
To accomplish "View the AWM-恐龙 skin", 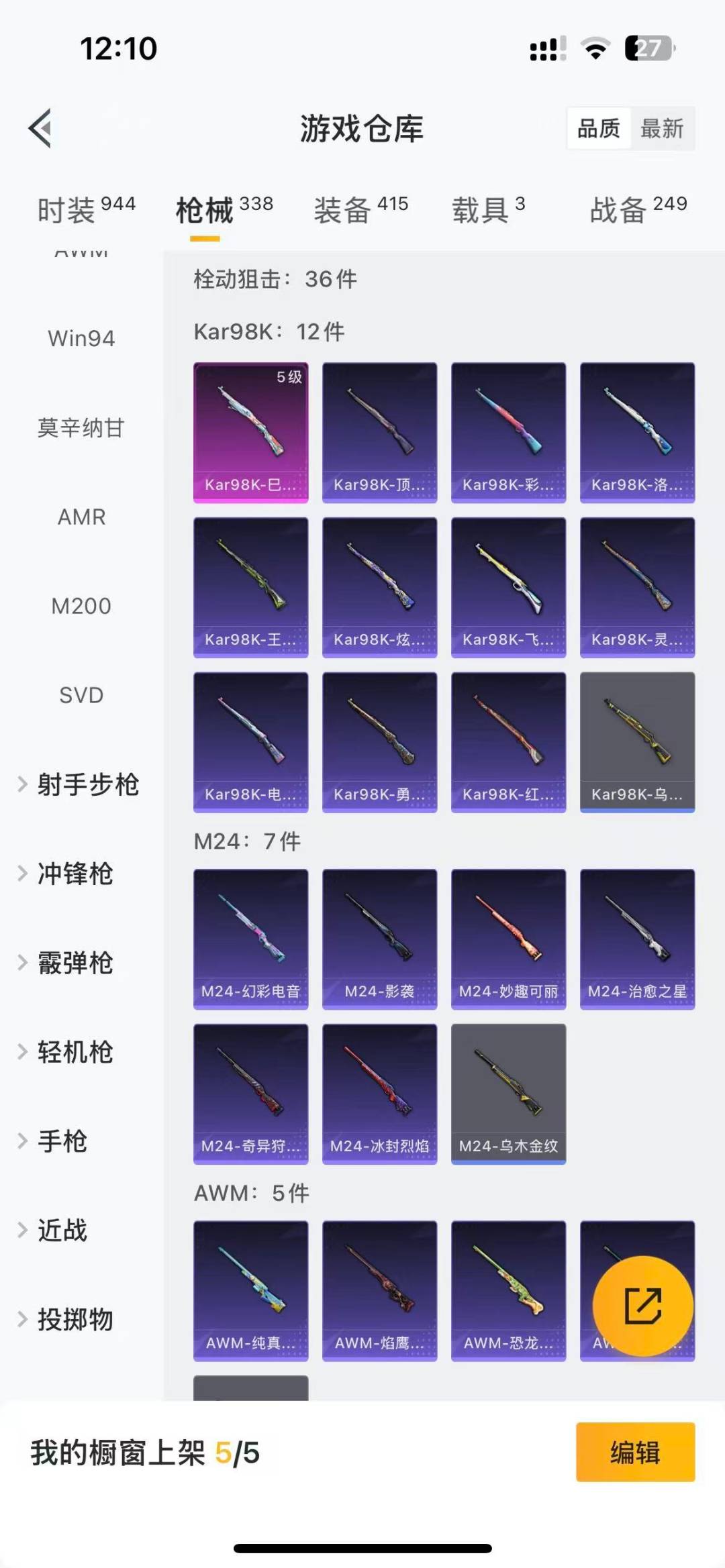I will point(508,1290).
